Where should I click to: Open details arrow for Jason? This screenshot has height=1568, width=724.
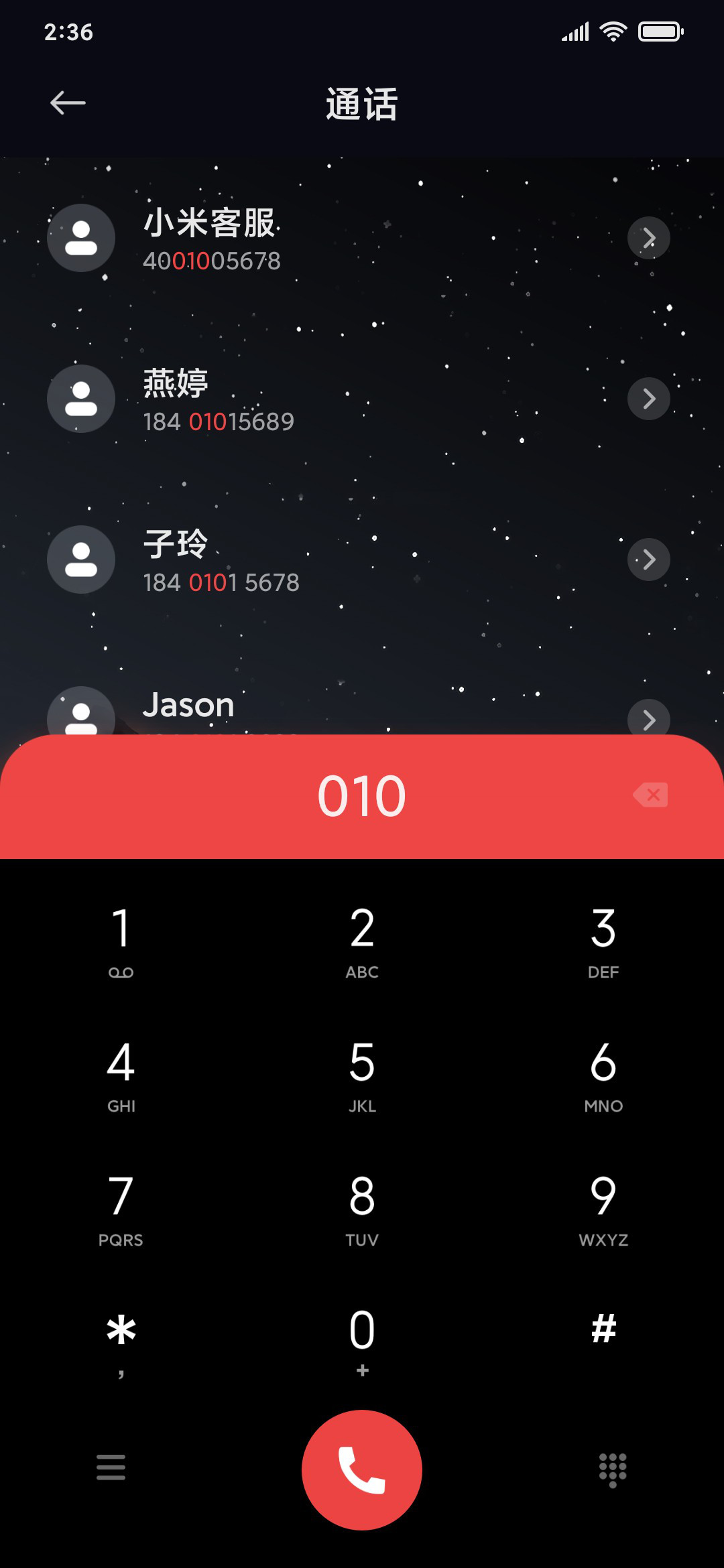click(648, 719)
